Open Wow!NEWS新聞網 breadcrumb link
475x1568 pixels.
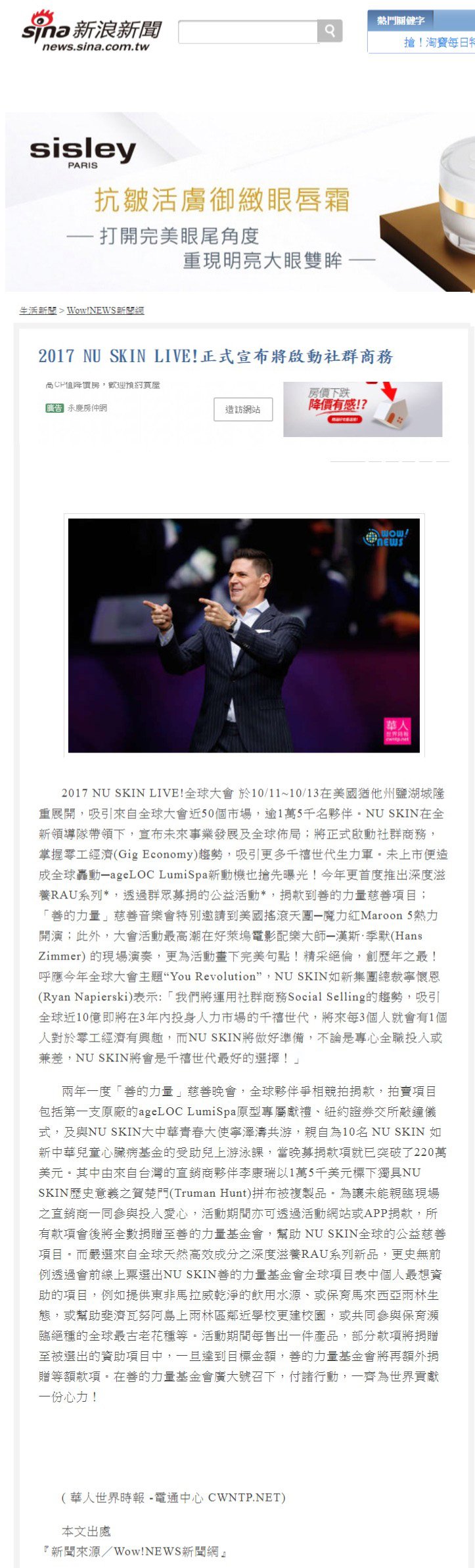click(105, 310)
